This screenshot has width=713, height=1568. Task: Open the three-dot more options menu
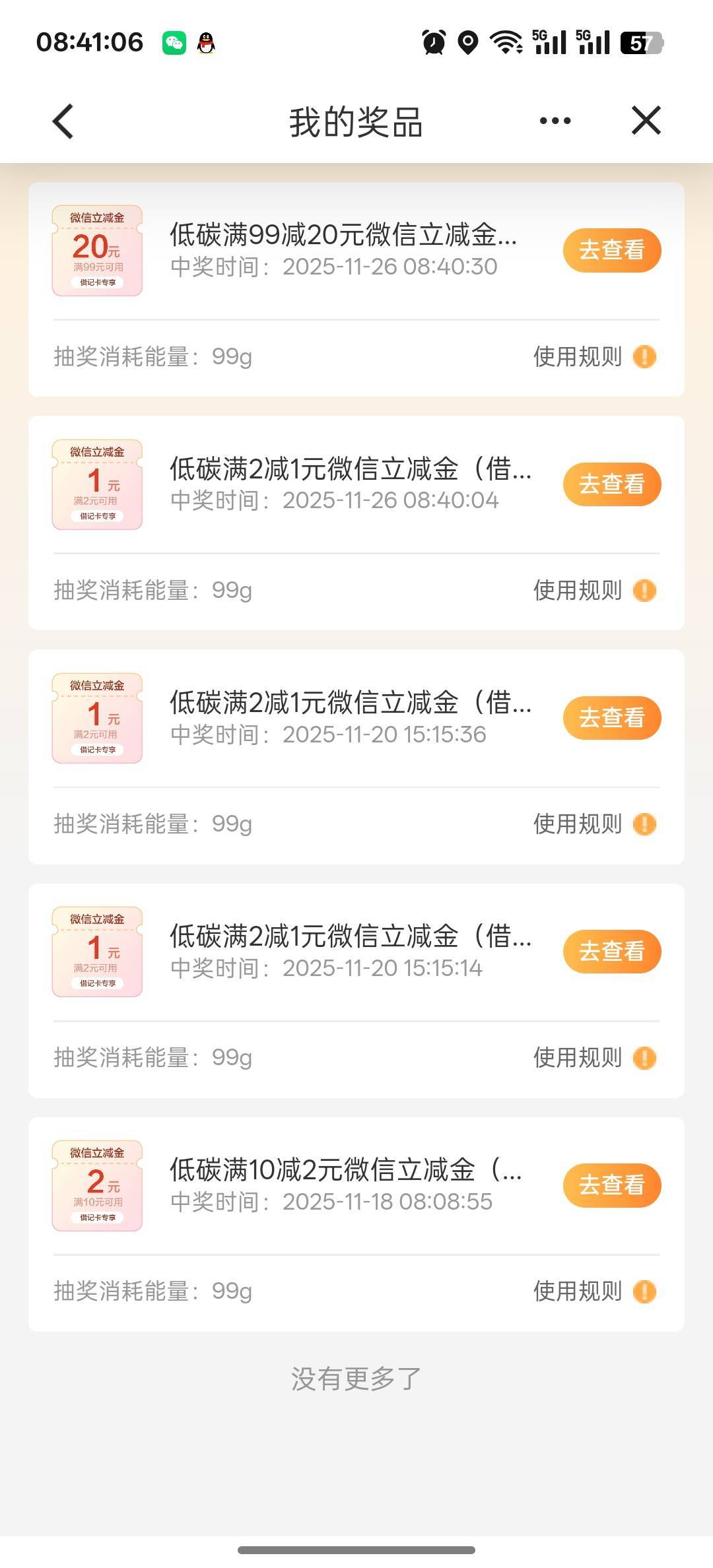click(x=555, y=121)
